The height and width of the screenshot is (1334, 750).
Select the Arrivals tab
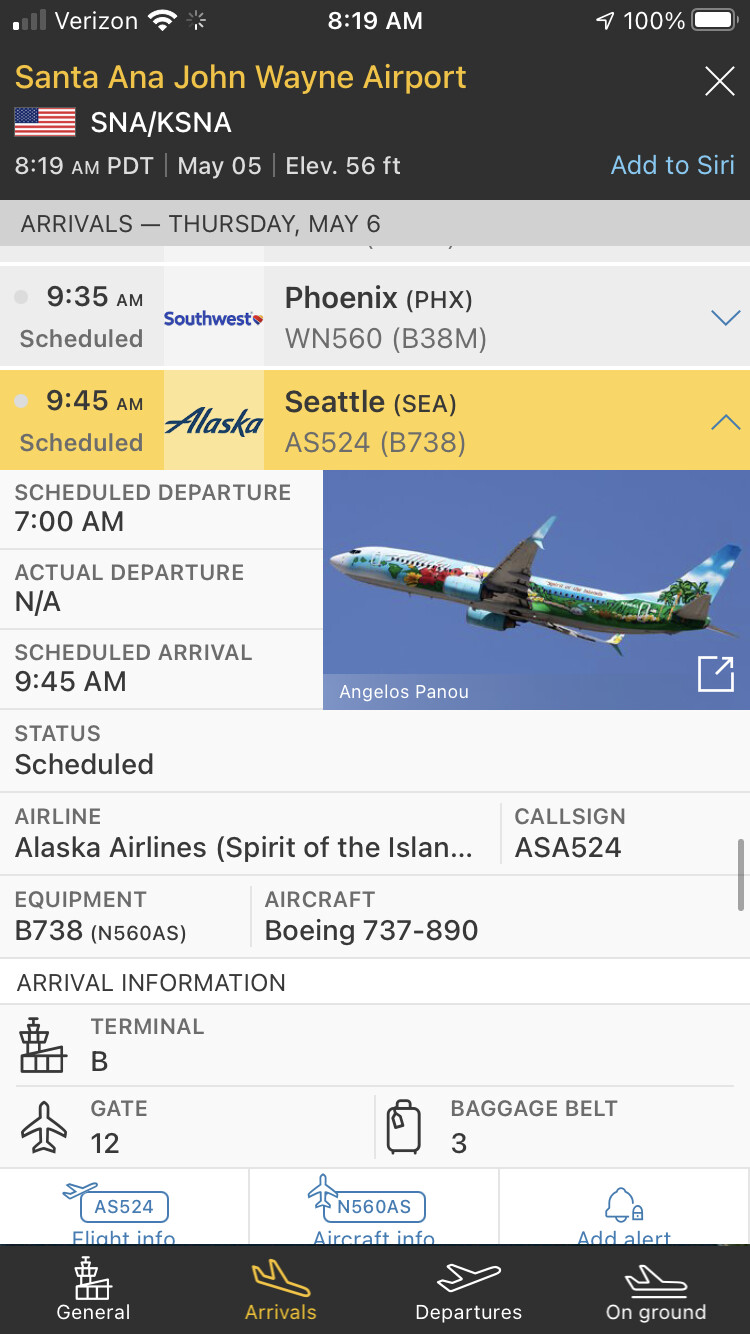(281, 1290)
